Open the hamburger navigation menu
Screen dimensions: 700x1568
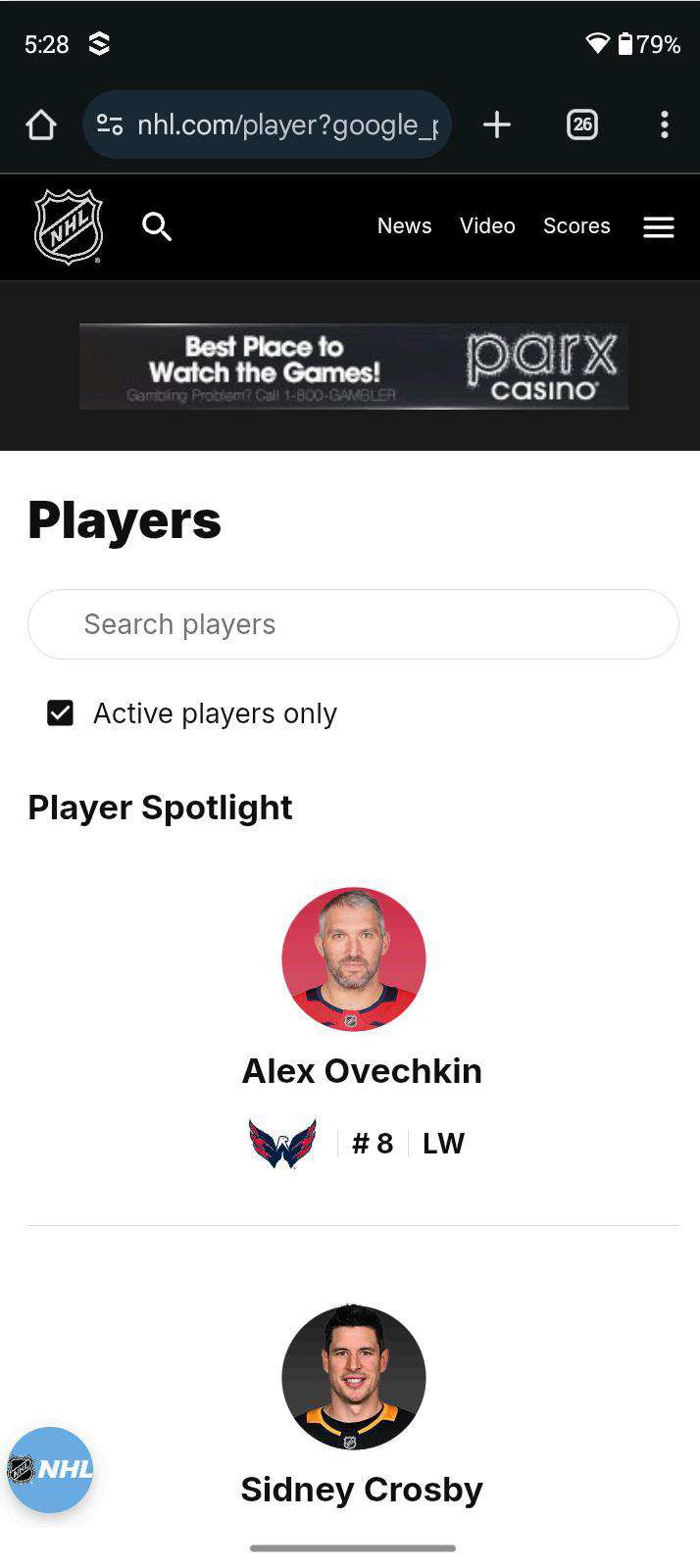pyautogui.click(x=658, y=227)
